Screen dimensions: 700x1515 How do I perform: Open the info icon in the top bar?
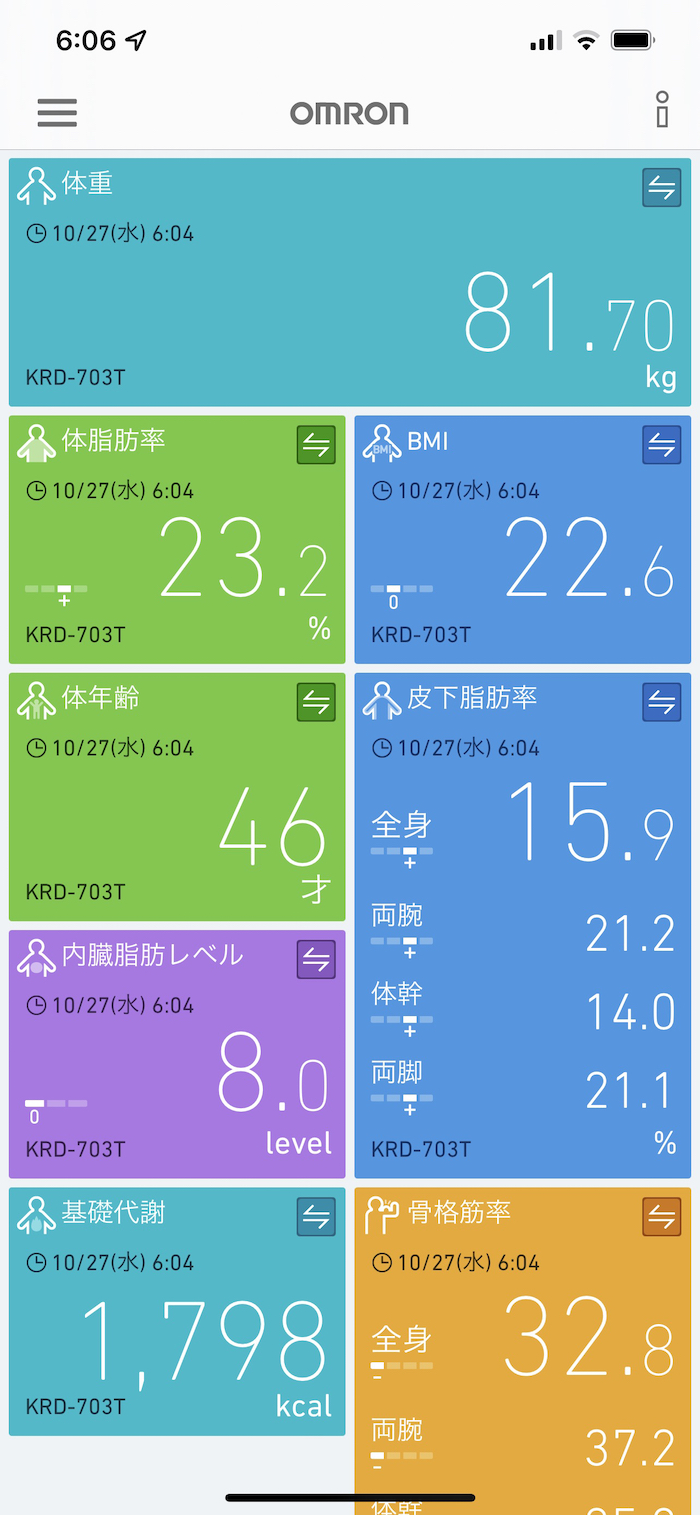click(662, 110)
